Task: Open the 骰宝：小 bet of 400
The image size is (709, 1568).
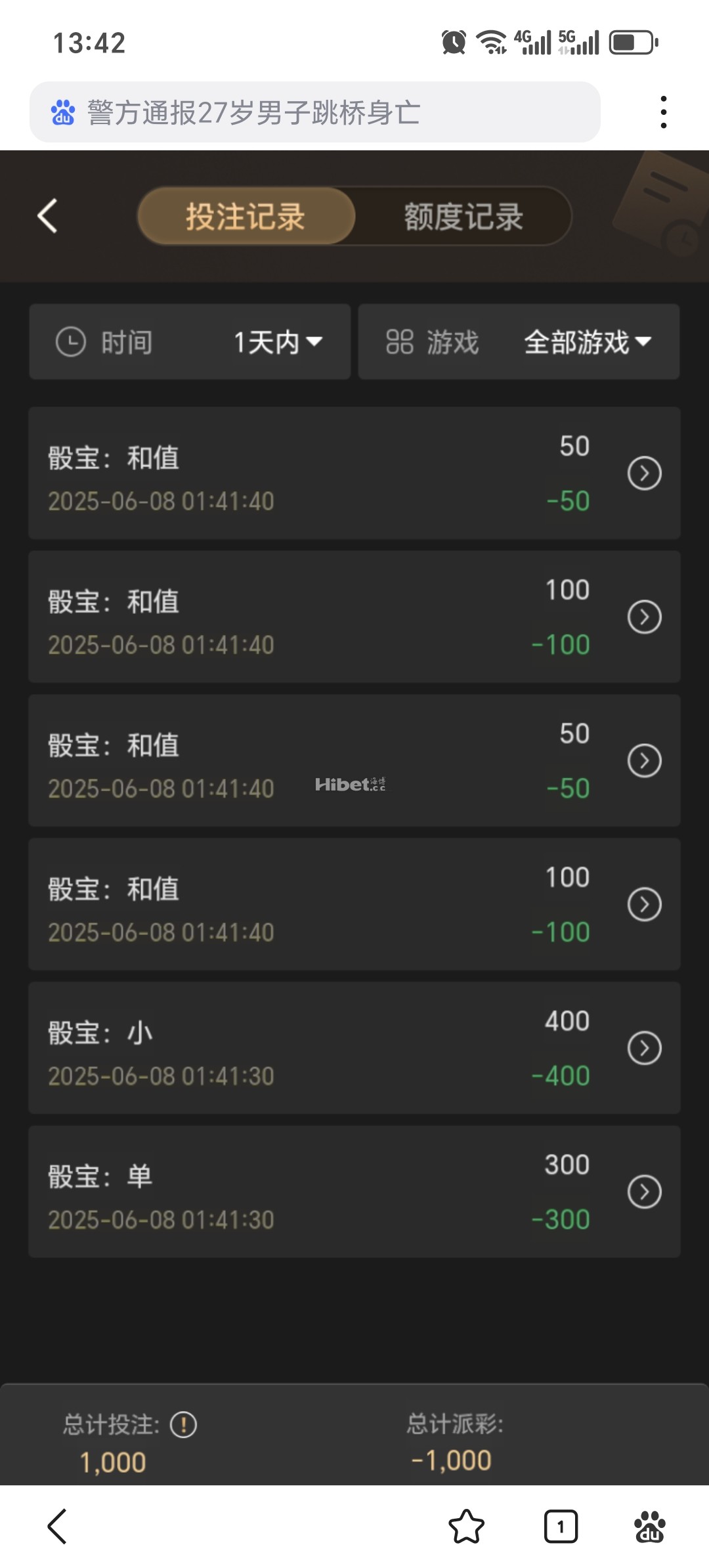Action: pyautogui.click(x=644, y=1048)
